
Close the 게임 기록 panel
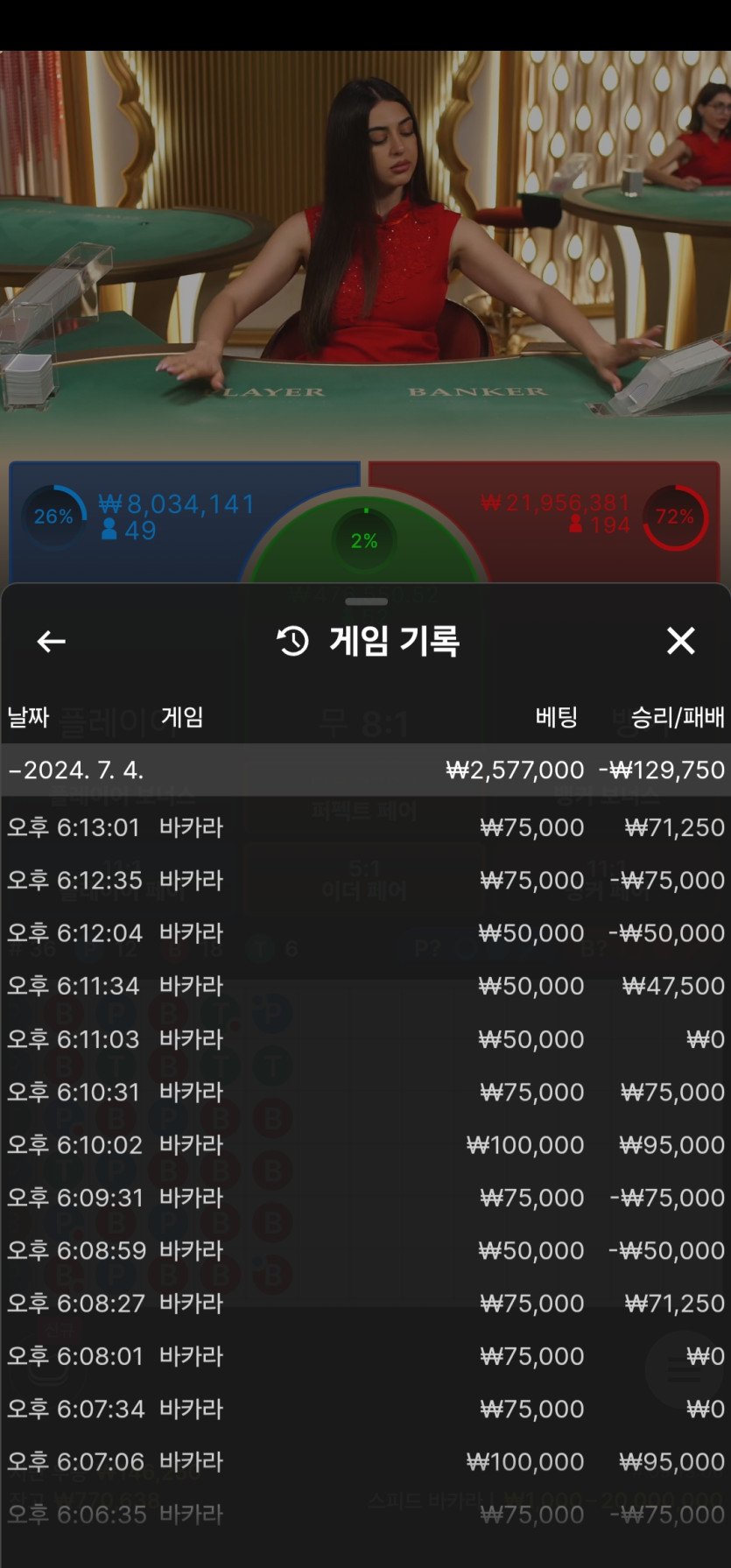[680, 641]
